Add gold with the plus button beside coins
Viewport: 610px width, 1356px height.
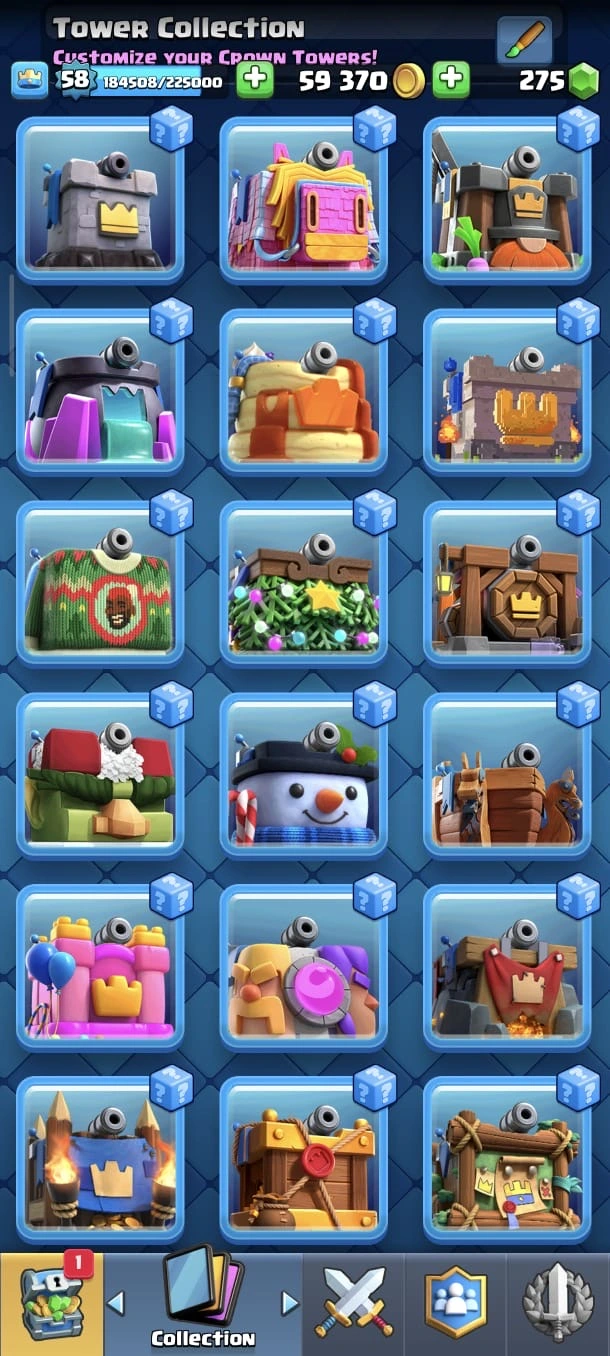point(452,80)
